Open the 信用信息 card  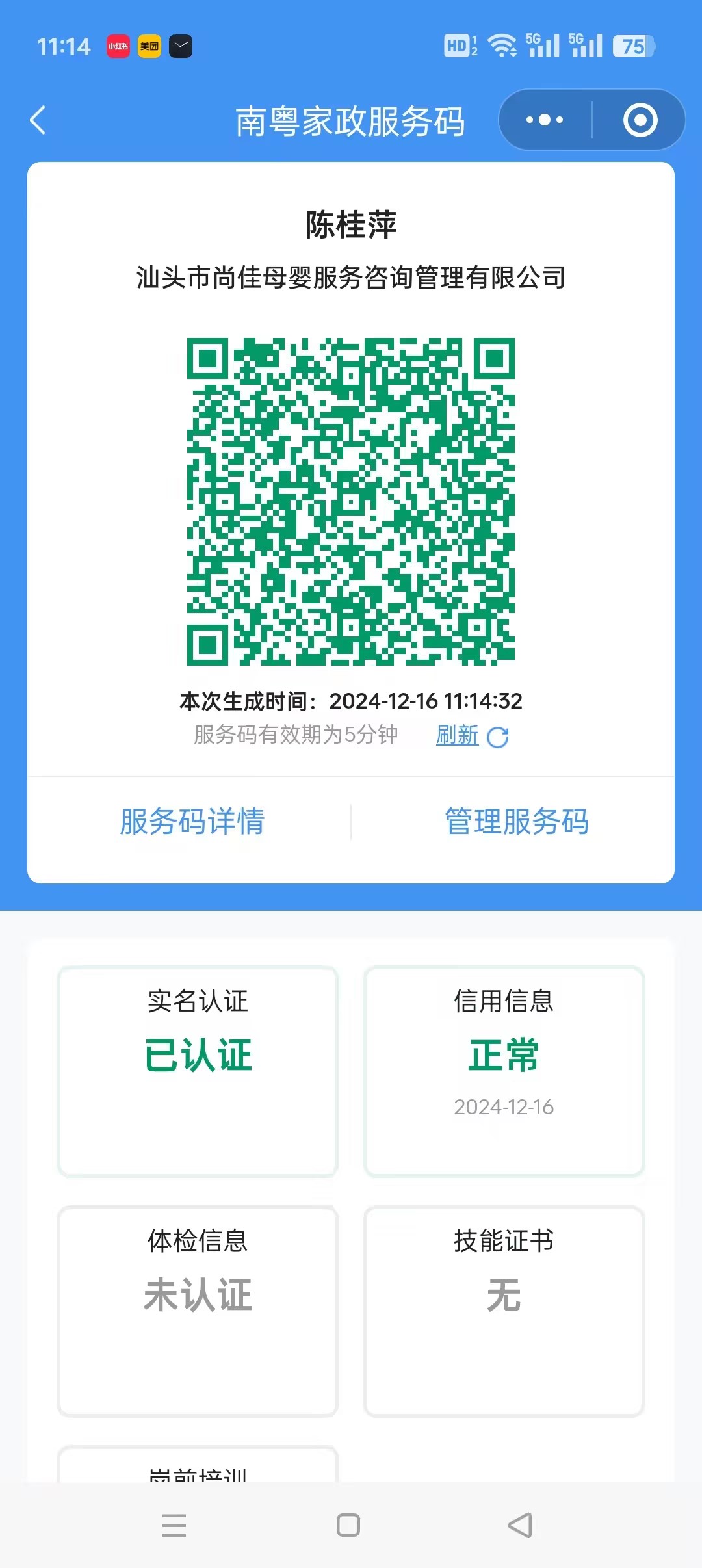(504, 1071)
